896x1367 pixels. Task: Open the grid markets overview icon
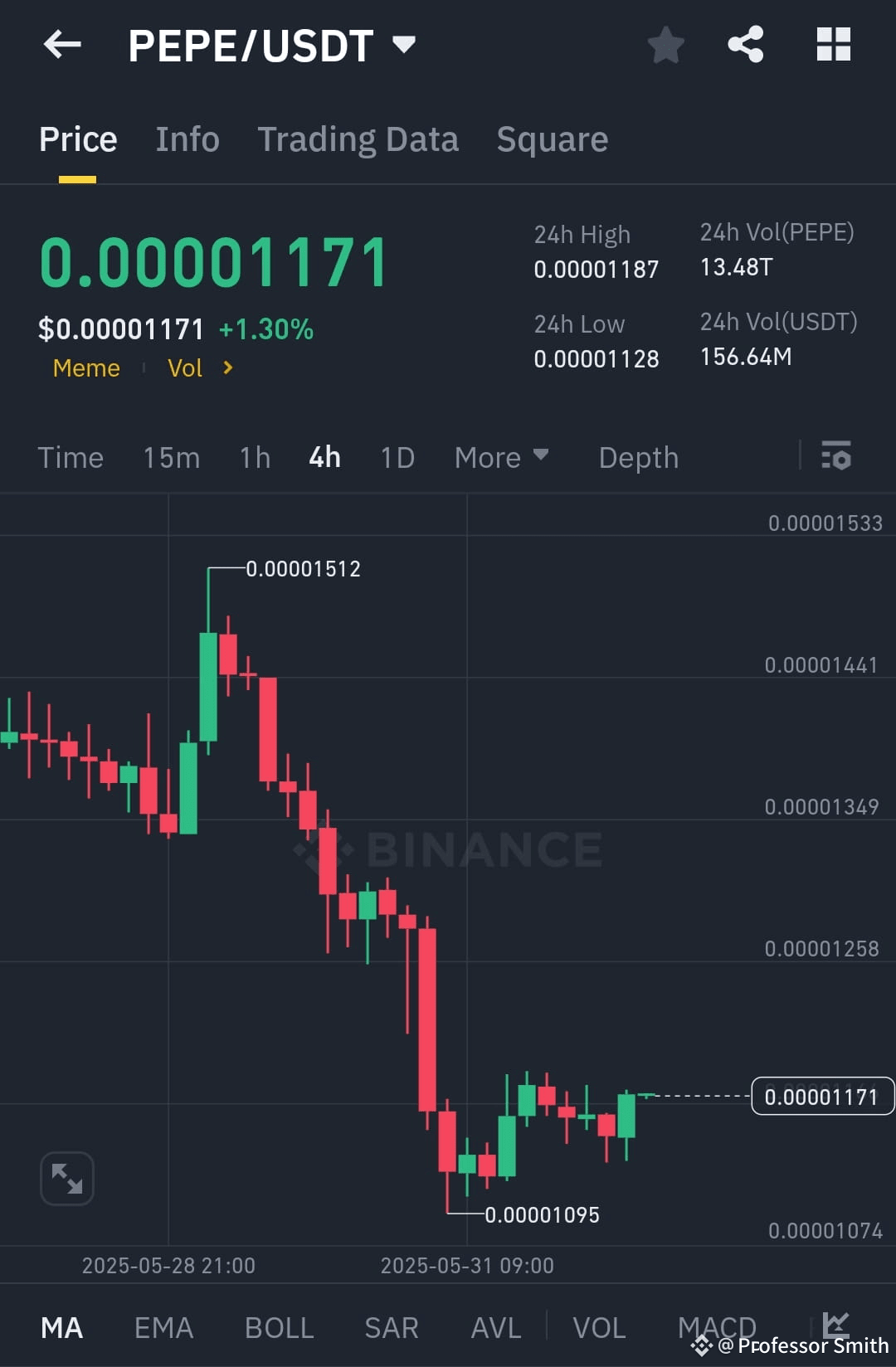(833, 46)
